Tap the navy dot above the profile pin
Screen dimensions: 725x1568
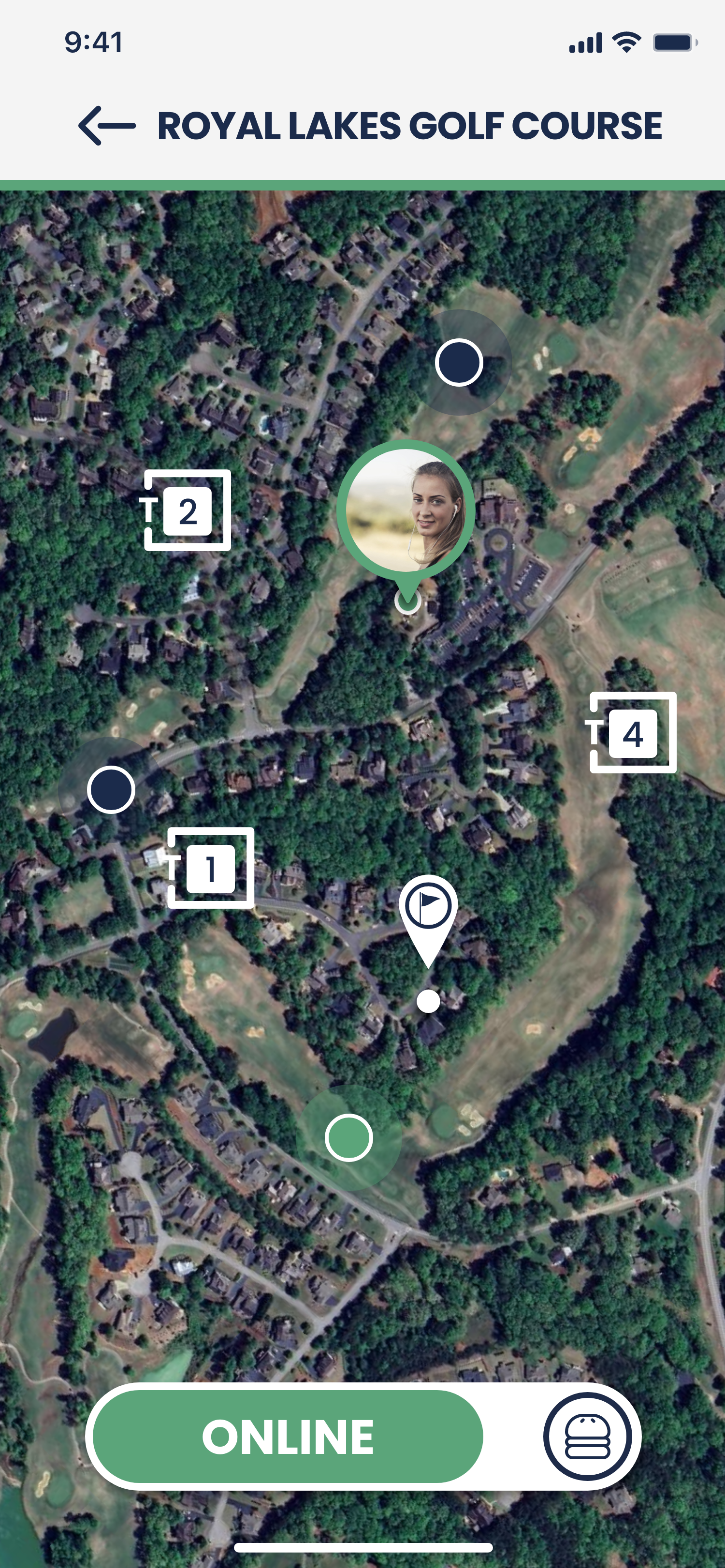459,363
